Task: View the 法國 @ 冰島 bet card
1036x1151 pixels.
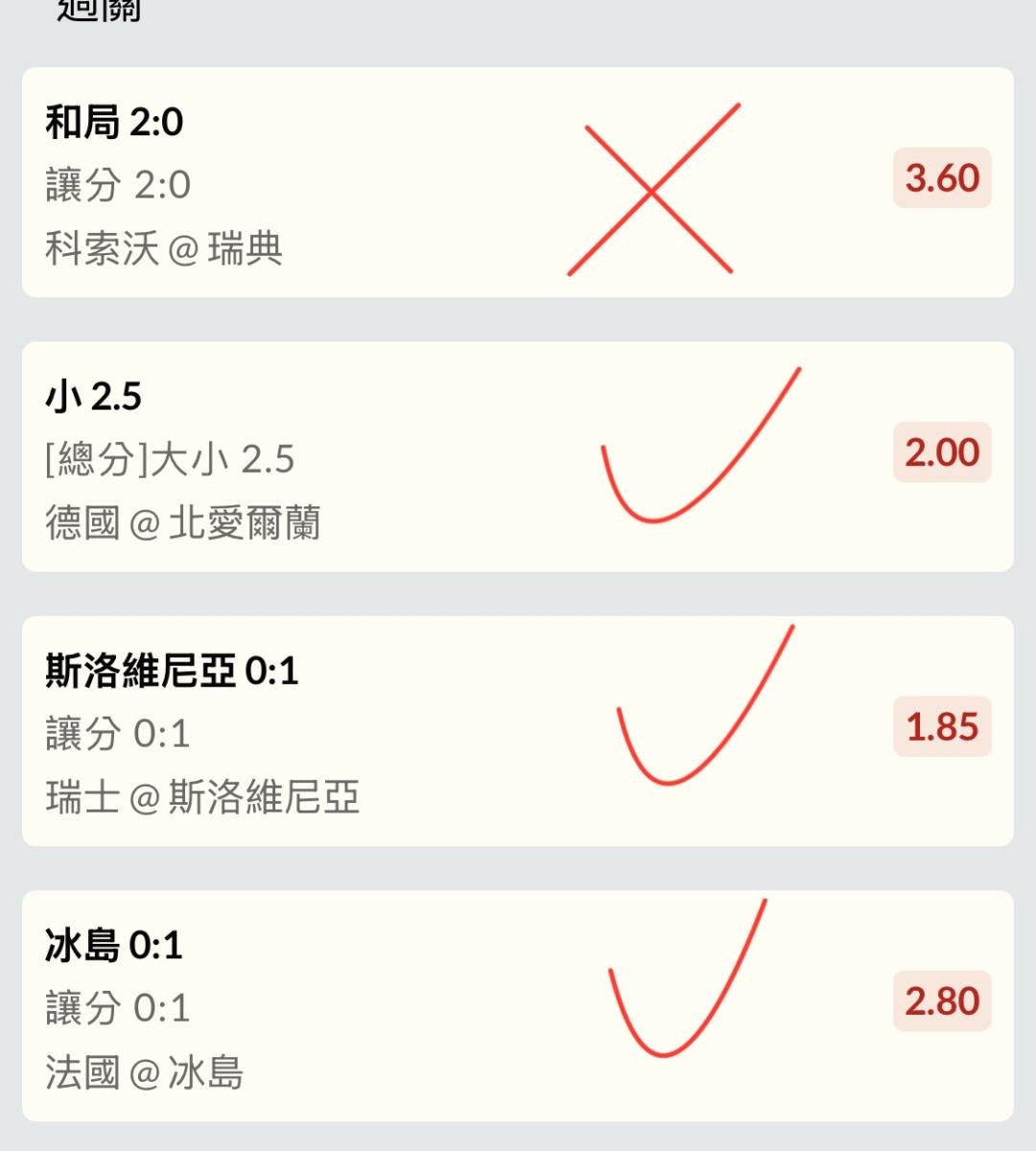Action: coord(384,1005)
